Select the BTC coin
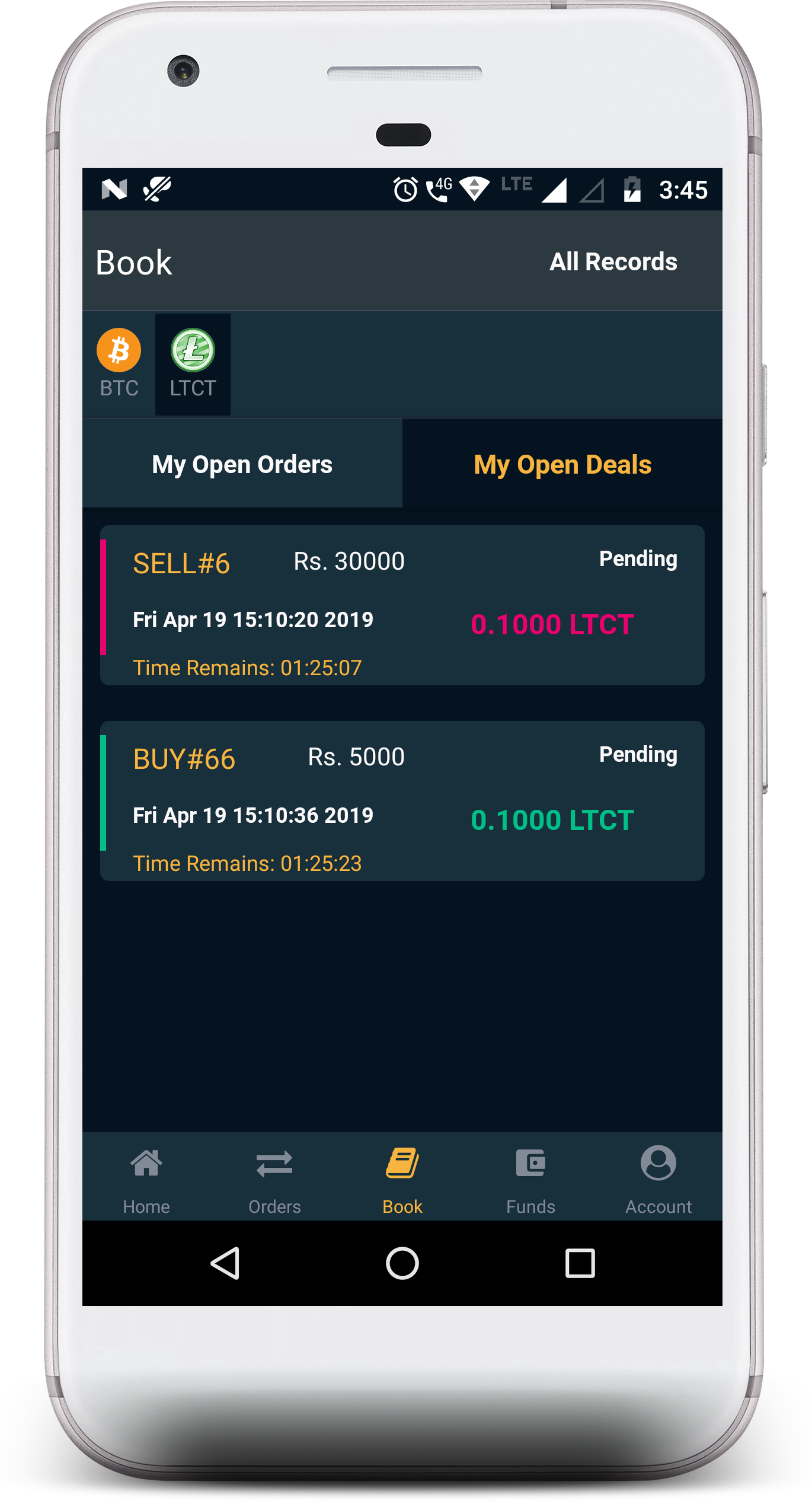Image resolution: width=812 pixels, height=1501 pixels. [x=119, y=363]
